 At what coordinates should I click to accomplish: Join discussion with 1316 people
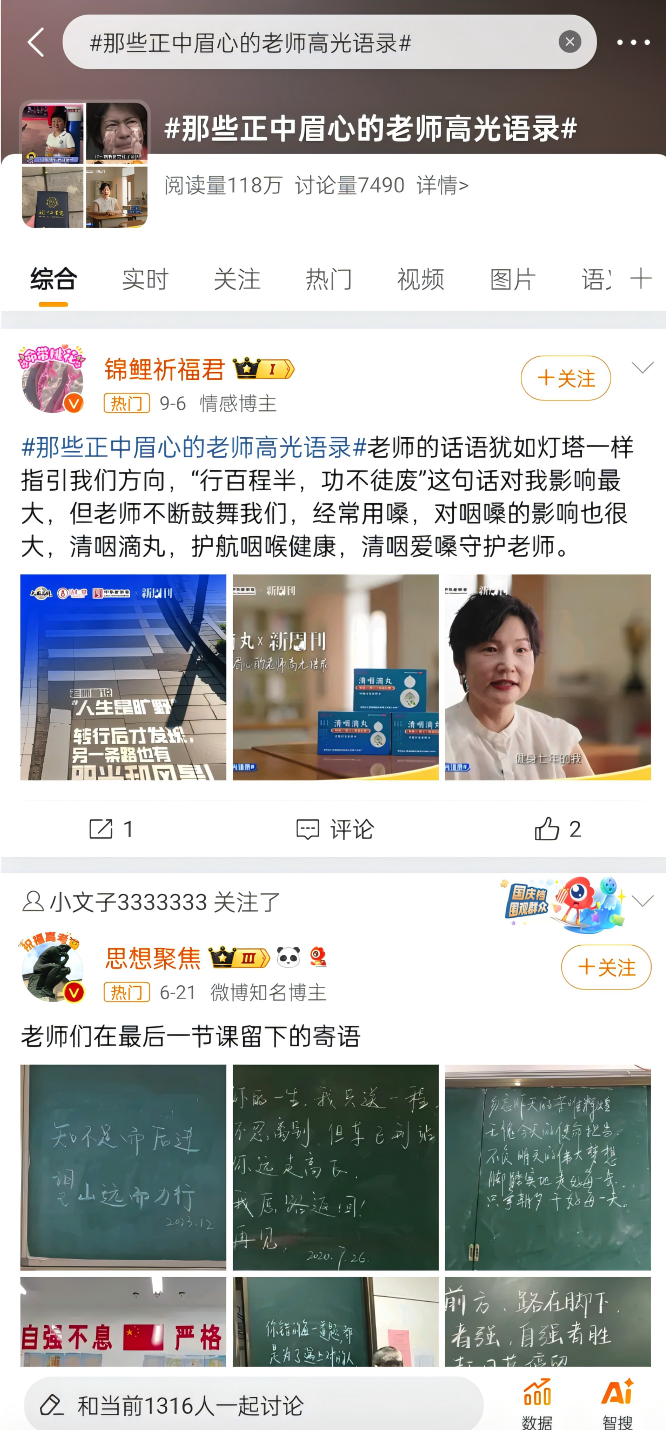(255, 1405)
